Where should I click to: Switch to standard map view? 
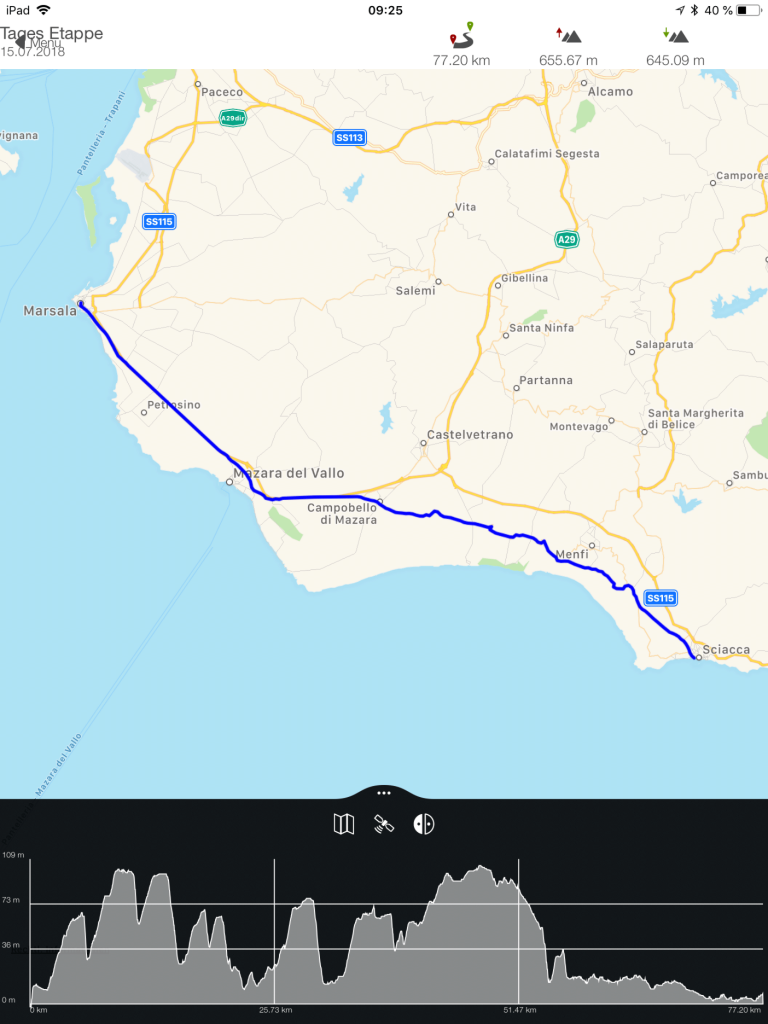pos(343,824)
